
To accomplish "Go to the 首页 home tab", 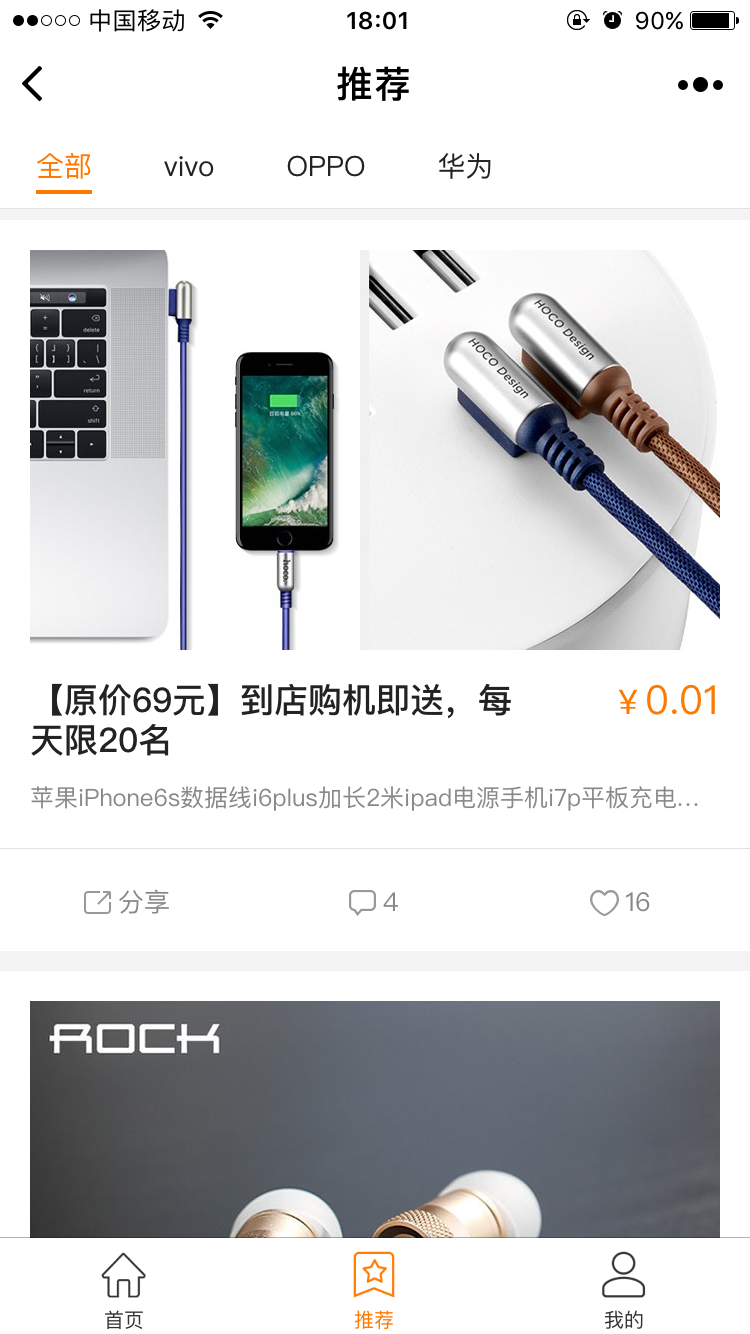I will click(x=124, y=1290).
